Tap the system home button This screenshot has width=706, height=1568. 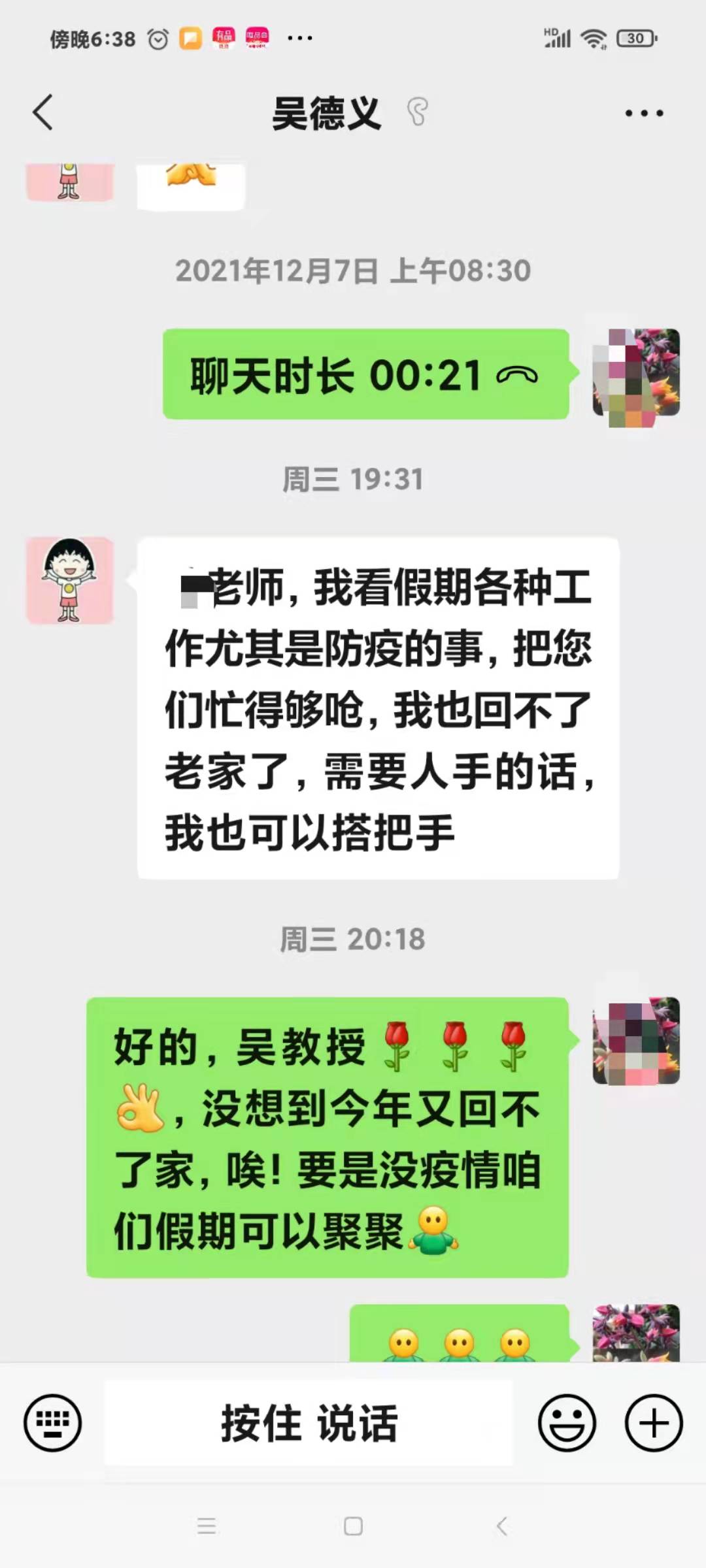[x=353, y=1526]
